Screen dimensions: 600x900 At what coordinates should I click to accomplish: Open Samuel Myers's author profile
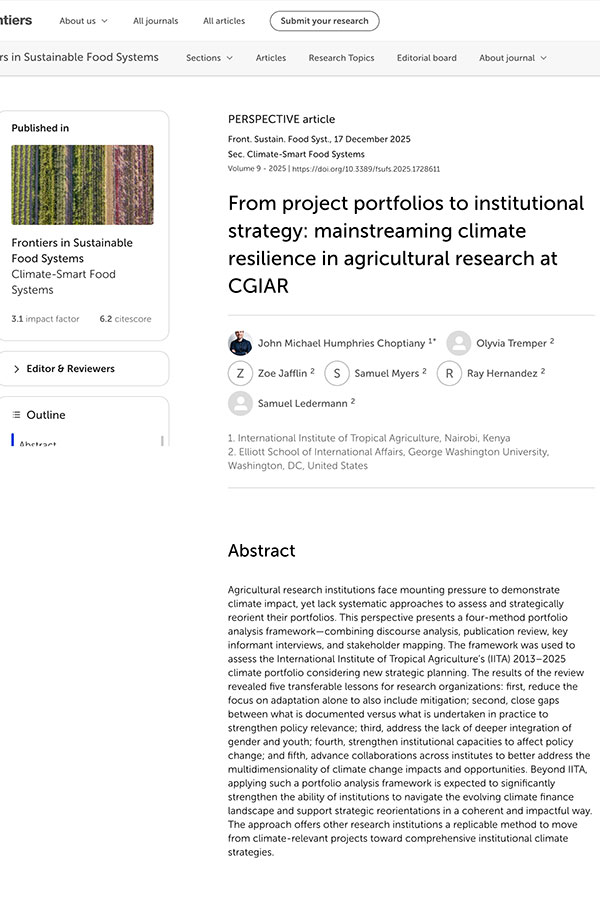386,373
